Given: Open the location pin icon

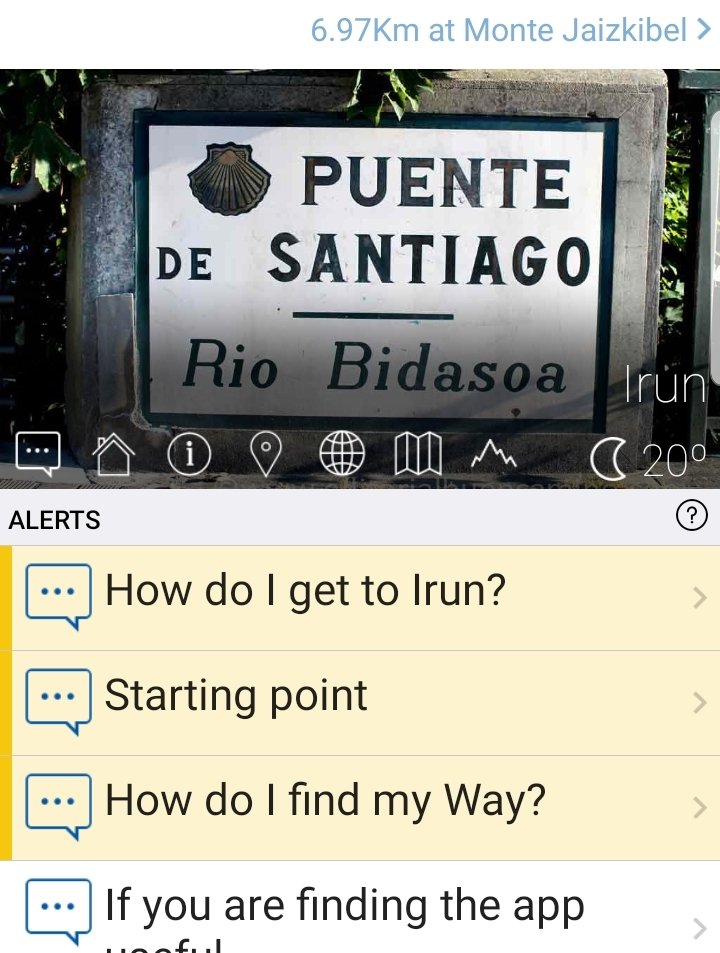Looking at the screenshot, I should [x=264, y=456].
